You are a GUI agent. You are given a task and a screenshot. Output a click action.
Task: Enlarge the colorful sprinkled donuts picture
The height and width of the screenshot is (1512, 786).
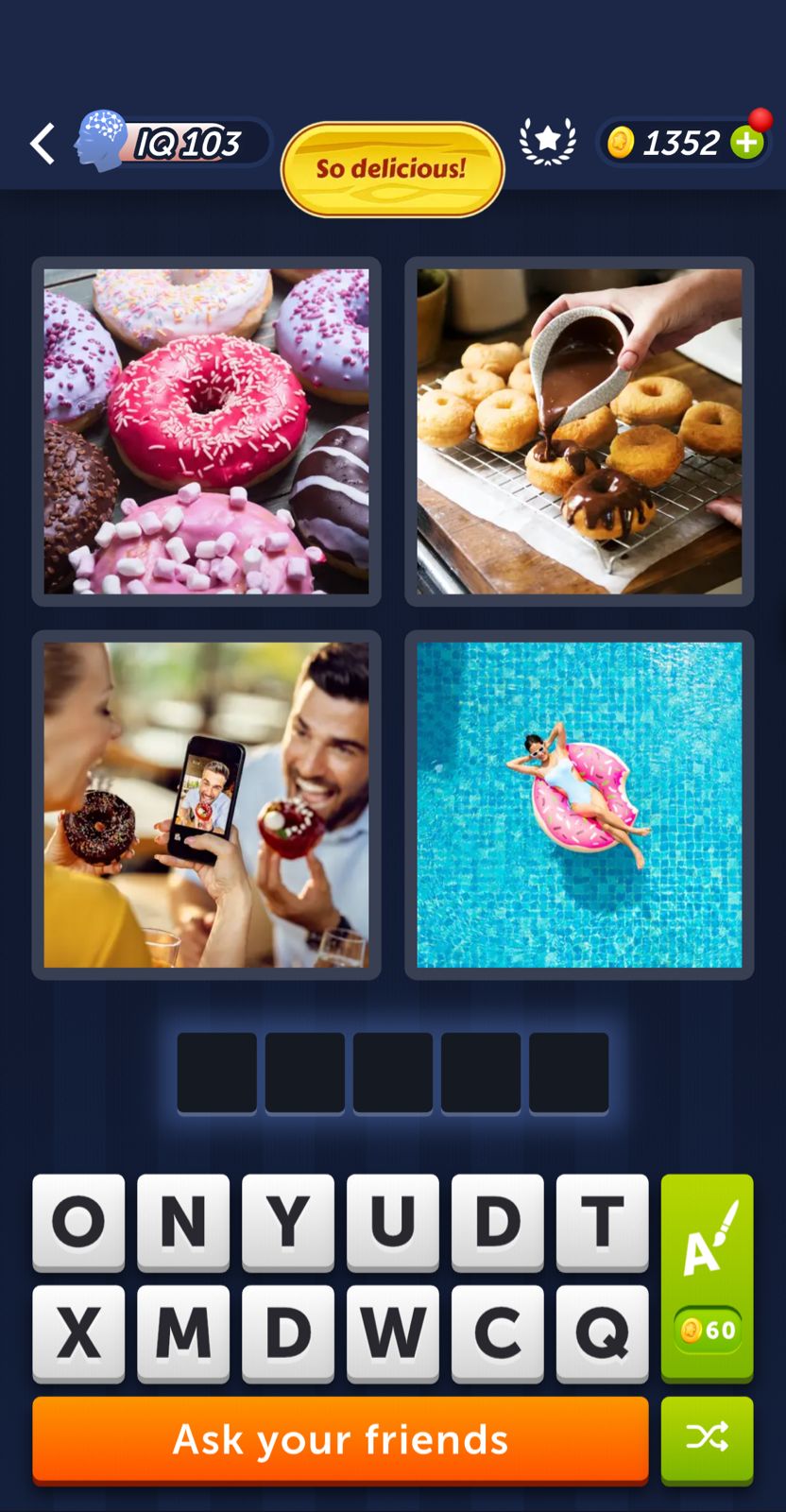[206, 431]
